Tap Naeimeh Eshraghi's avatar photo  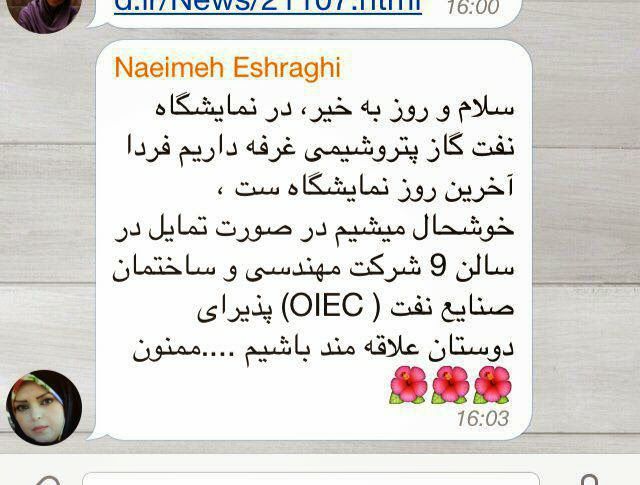(x=42, y=408)
